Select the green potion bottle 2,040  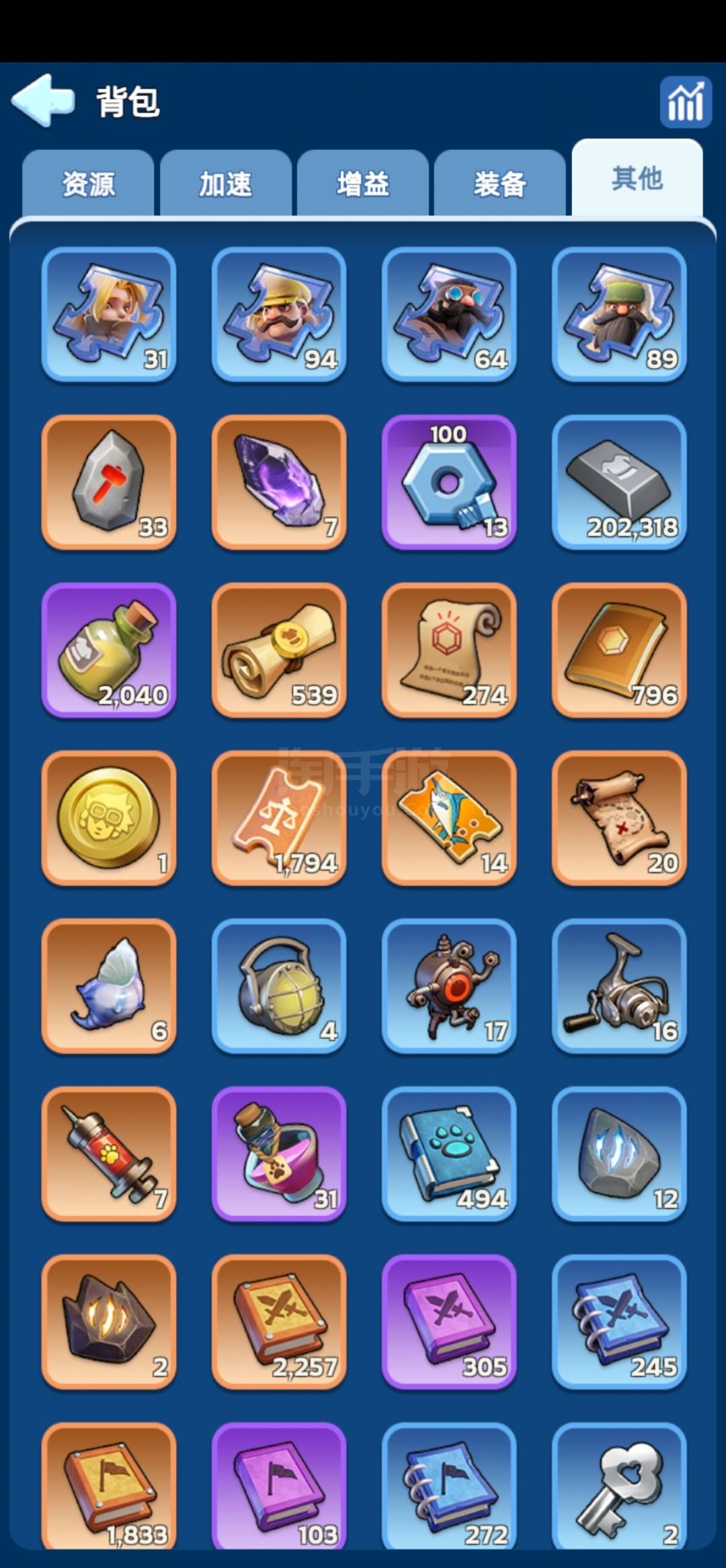[x=109, y=650]
